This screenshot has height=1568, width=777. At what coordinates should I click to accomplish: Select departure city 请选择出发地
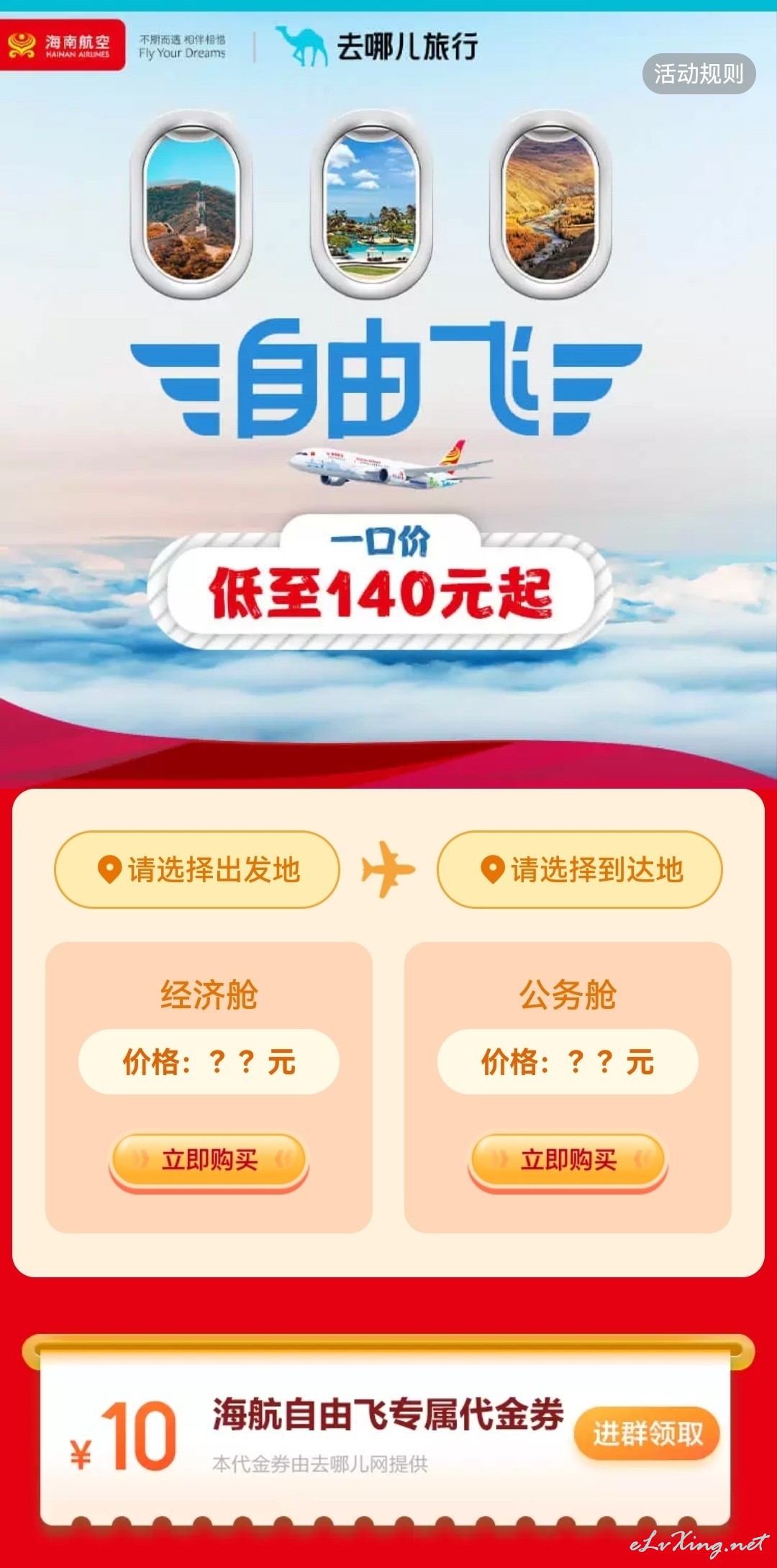coord(196,869)
